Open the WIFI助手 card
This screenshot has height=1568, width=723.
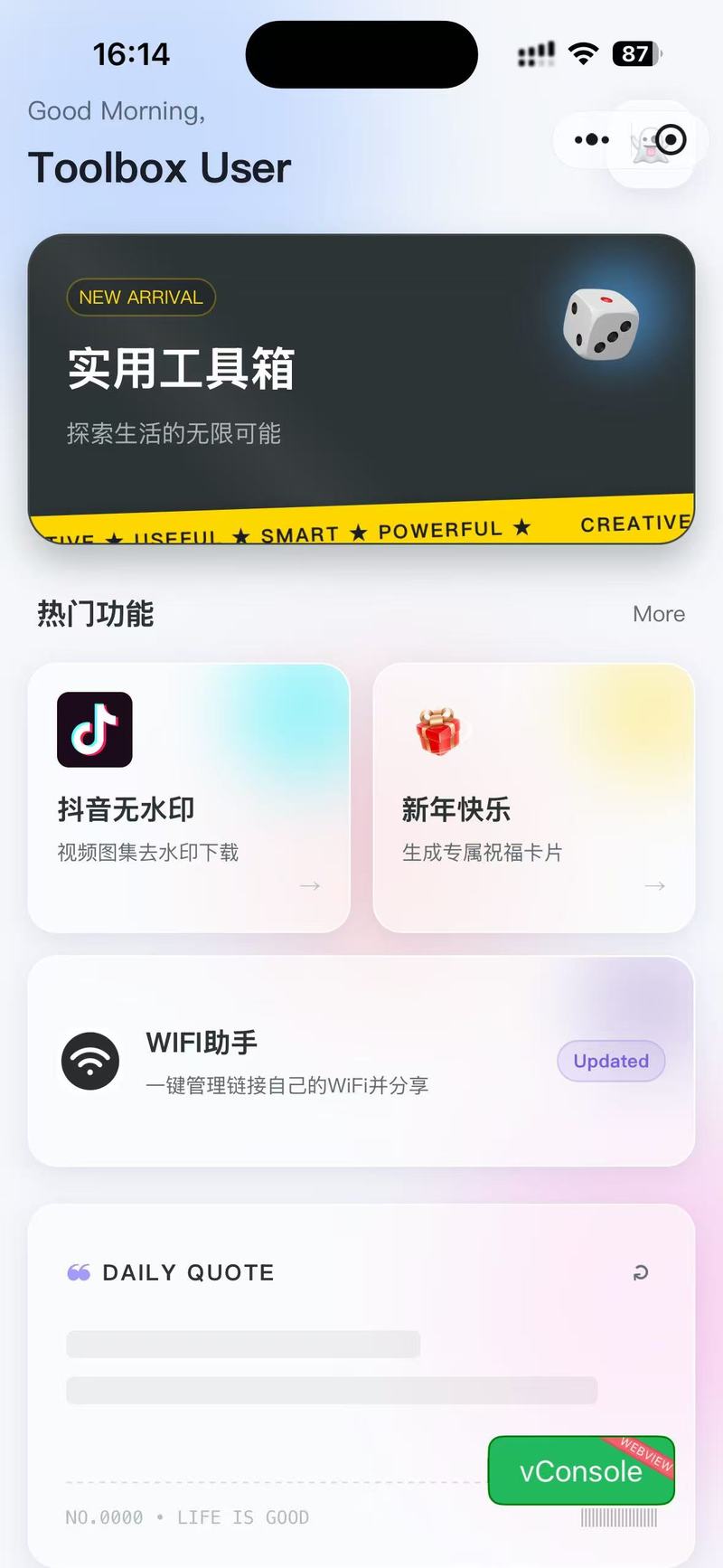[361, 1061]
